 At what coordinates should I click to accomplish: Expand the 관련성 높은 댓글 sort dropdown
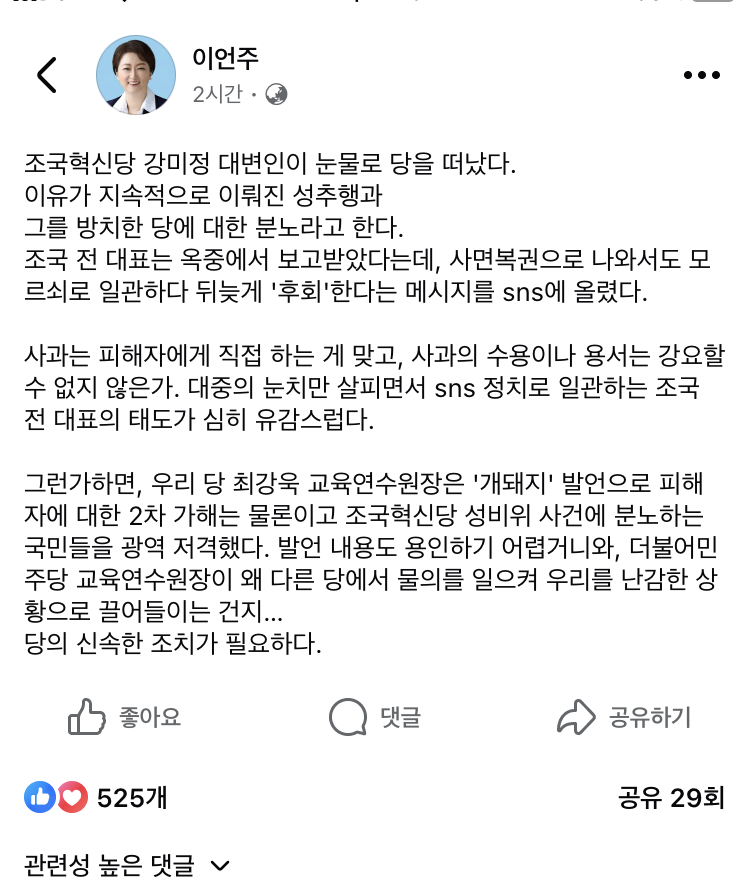pos(128,865)
